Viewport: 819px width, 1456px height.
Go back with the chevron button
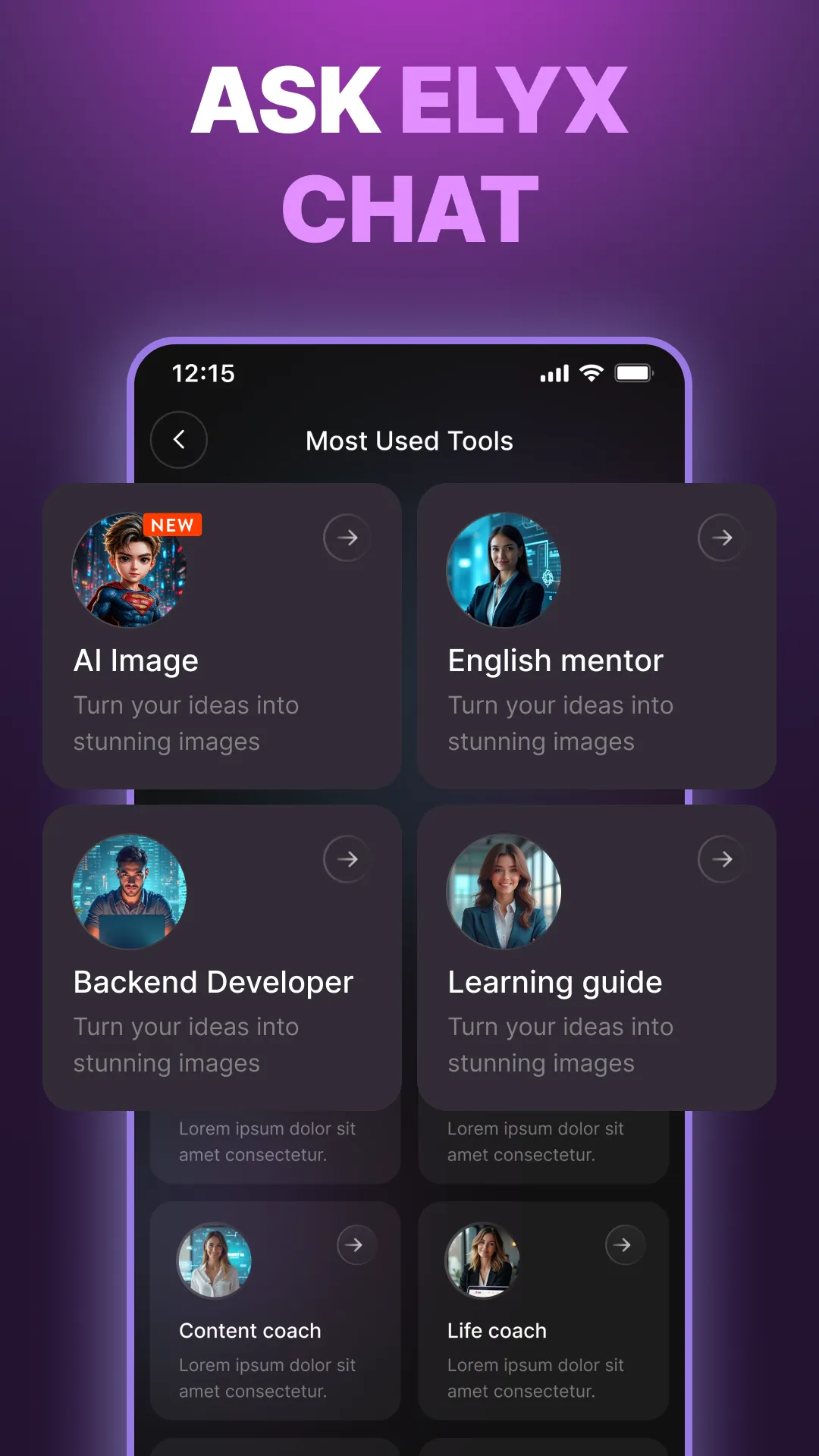[x=179, y=441]
